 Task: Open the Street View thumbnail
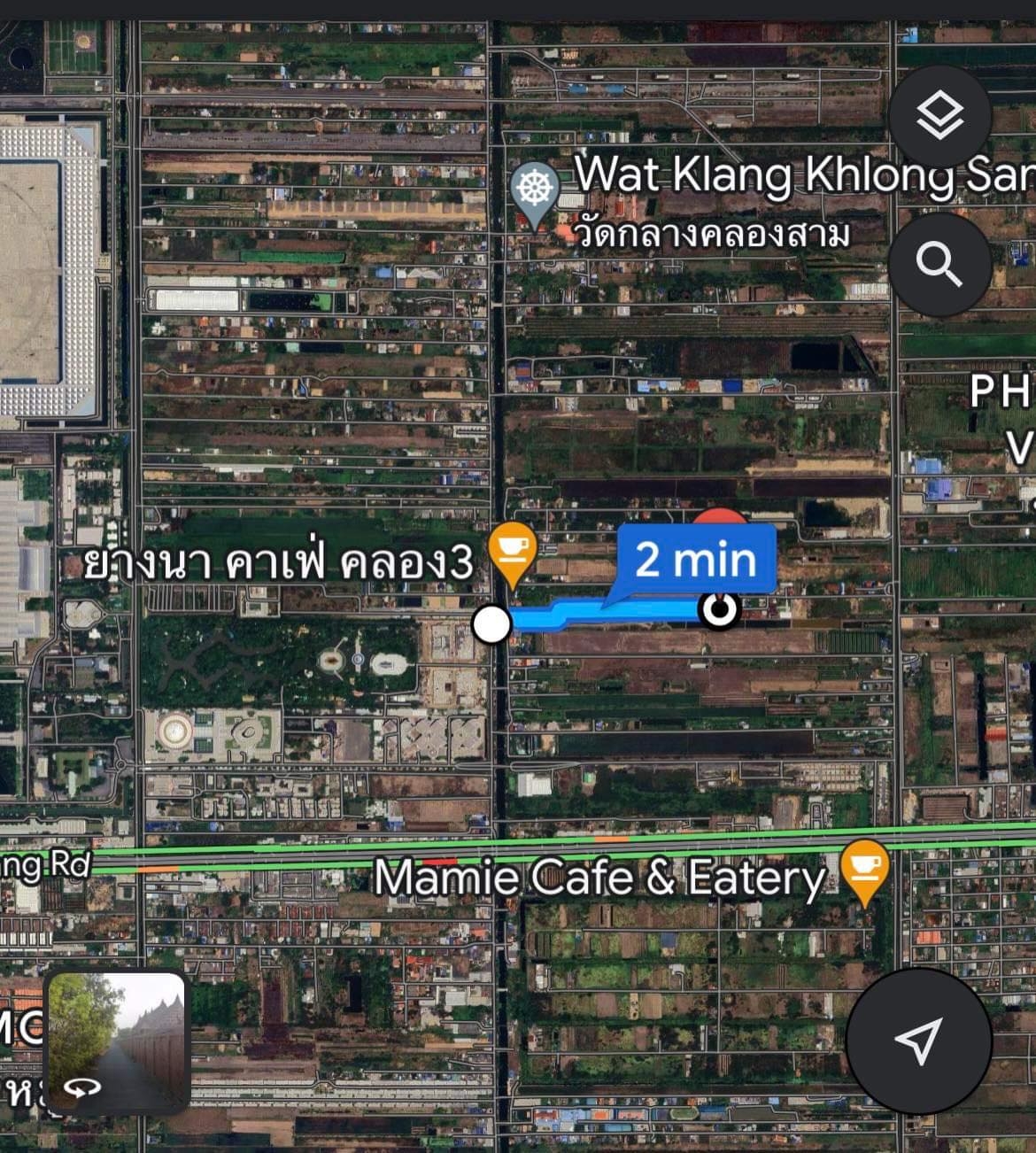[117, 1041]
